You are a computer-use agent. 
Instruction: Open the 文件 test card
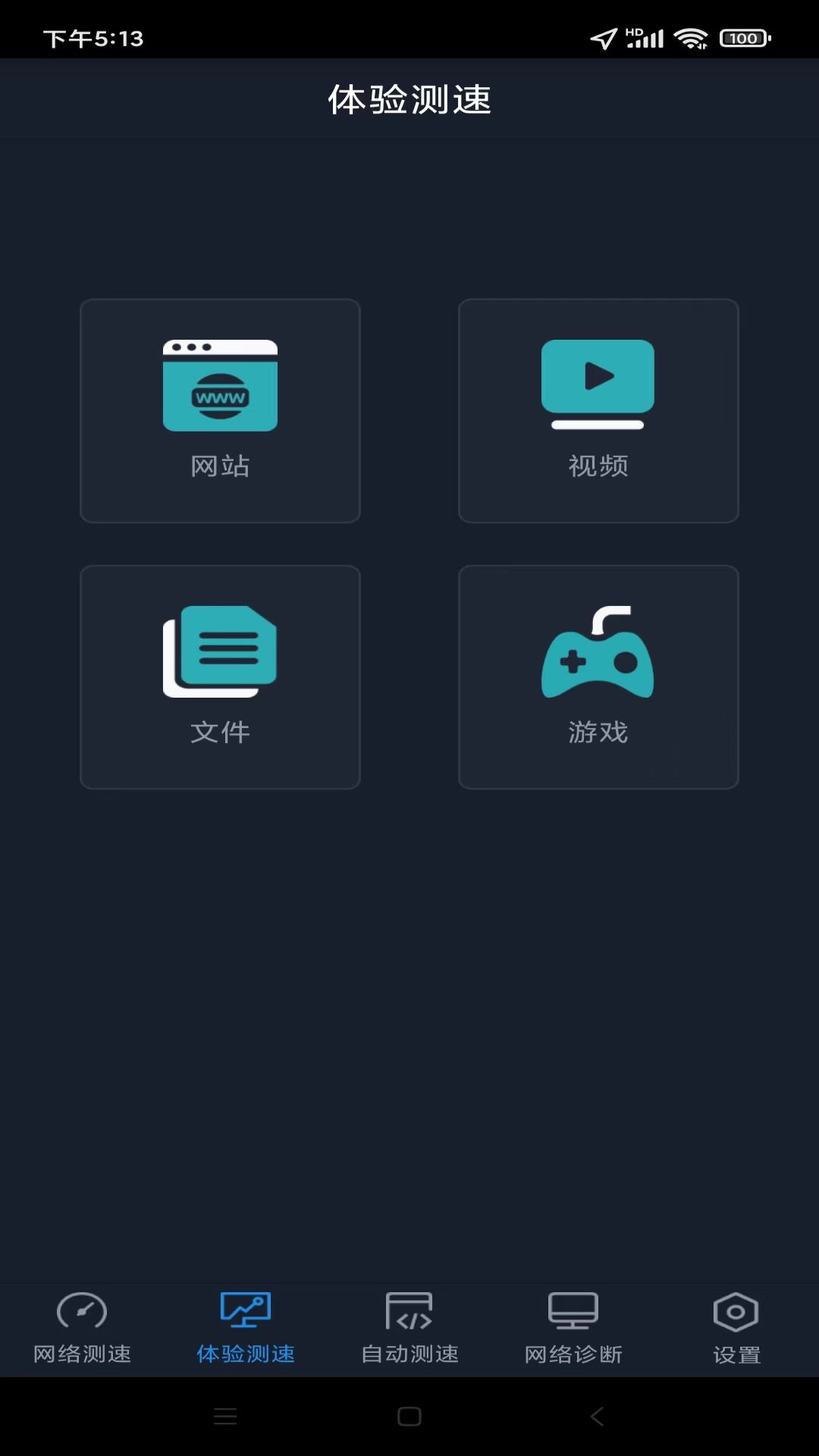click(x=220, y=675)
